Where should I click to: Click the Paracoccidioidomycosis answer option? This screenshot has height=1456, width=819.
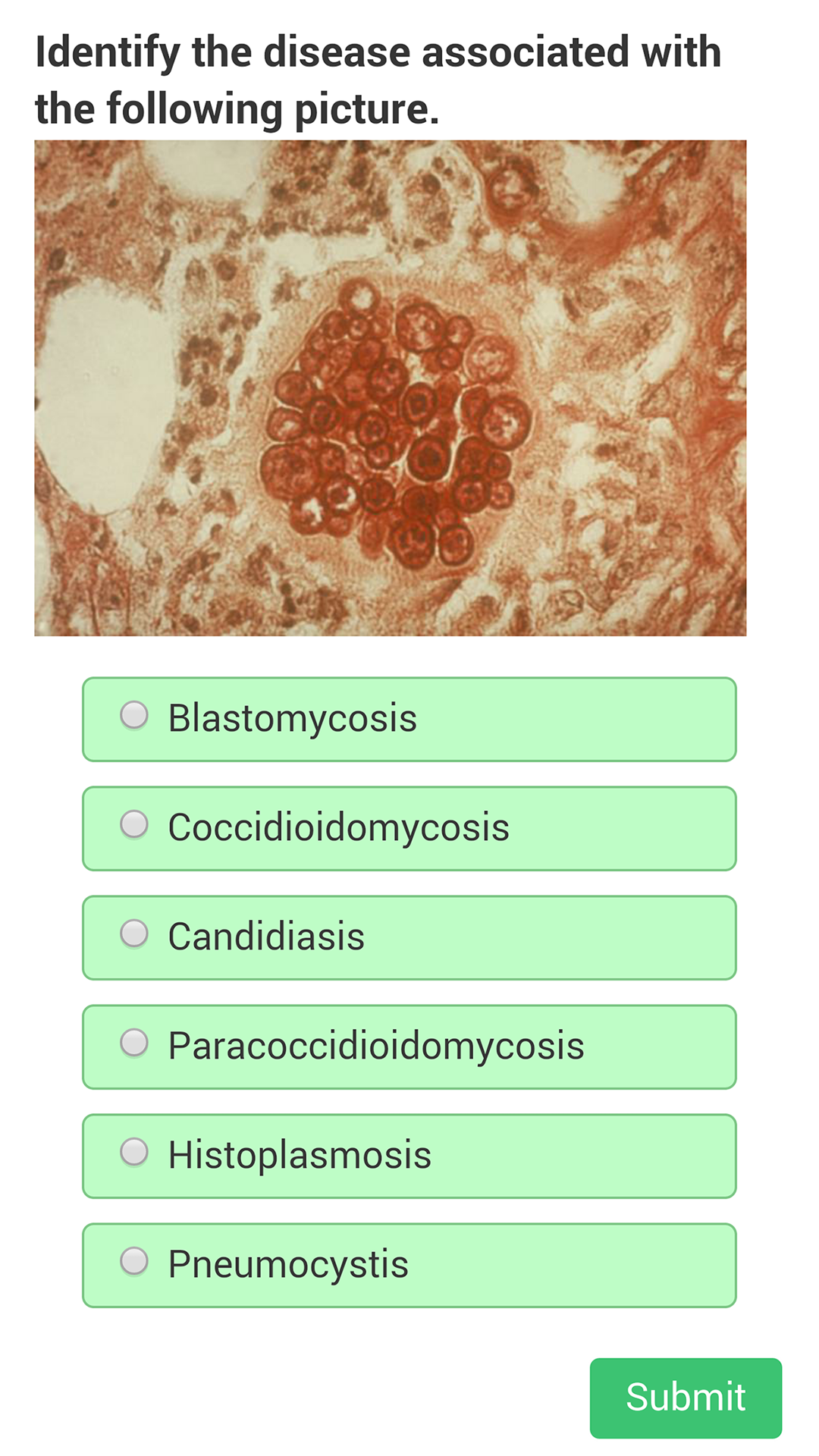(409, 1046)
